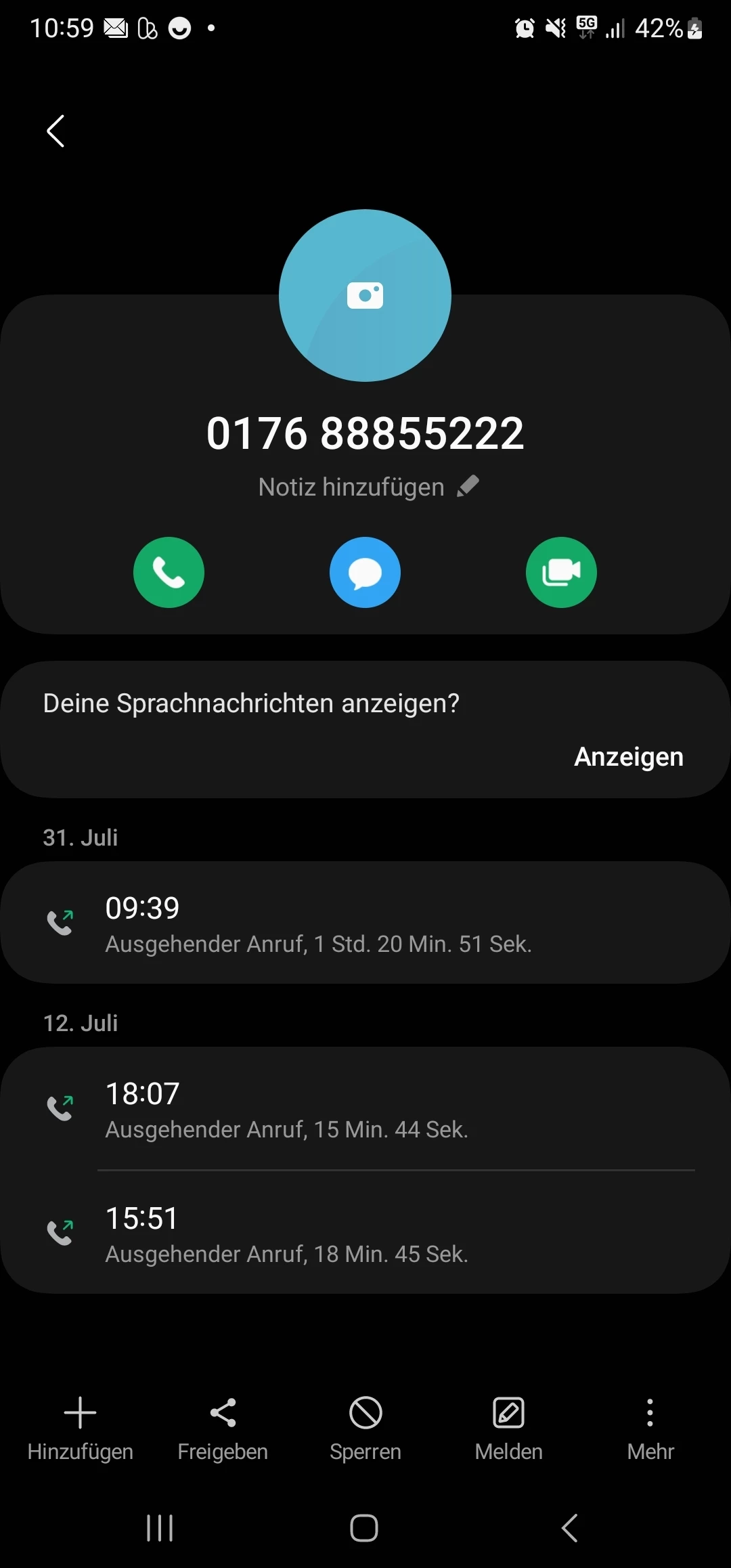731x1568 pixels.
Task: Tap Notiz hinzufügen to add a note
Action: (x=368, y=487)
